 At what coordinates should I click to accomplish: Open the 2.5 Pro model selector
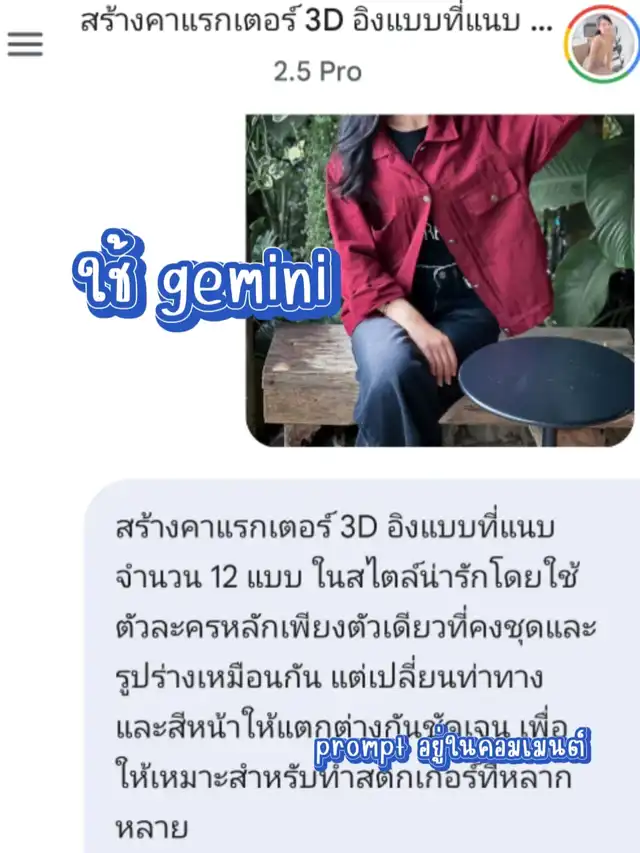point(317,72)
